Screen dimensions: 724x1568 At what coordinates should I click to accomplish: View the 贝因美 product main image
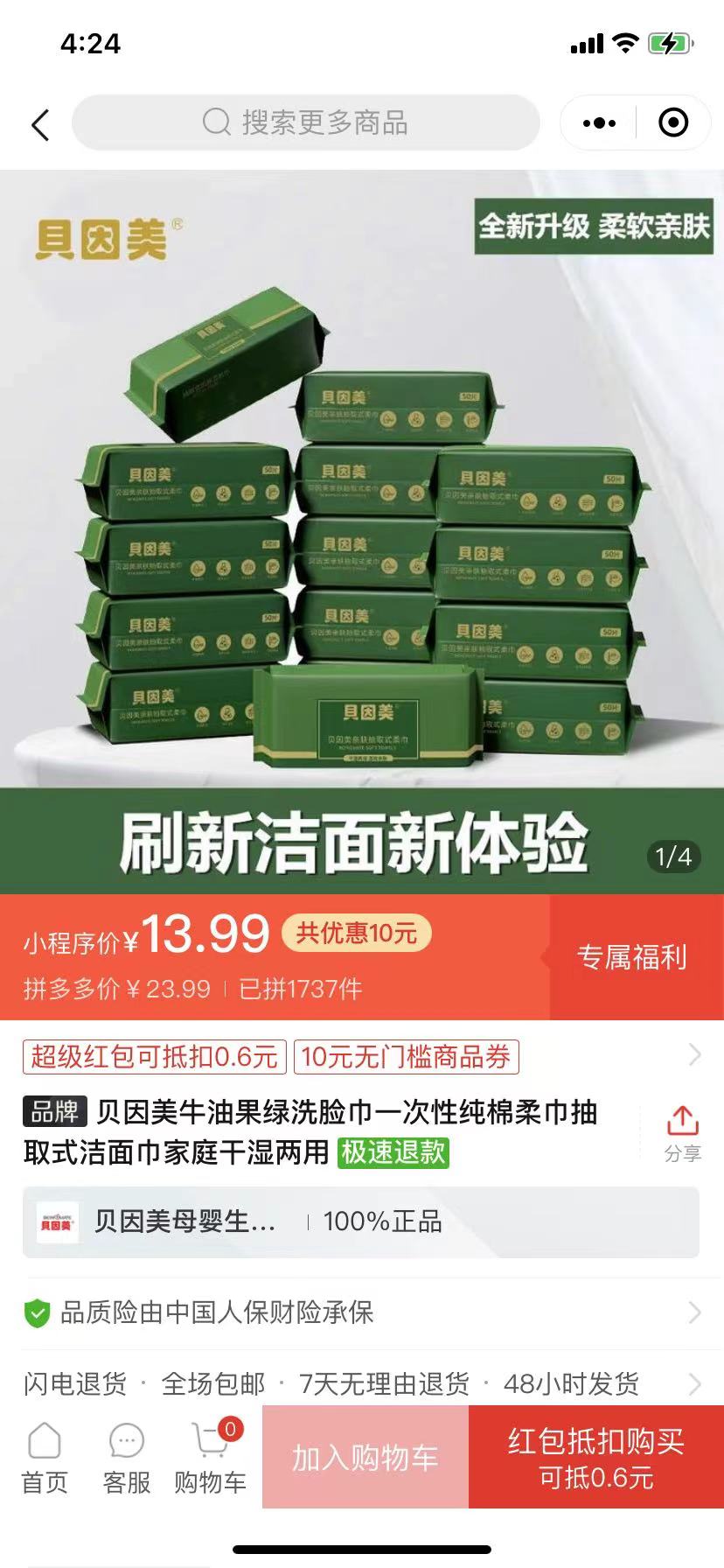pos(362,525)
